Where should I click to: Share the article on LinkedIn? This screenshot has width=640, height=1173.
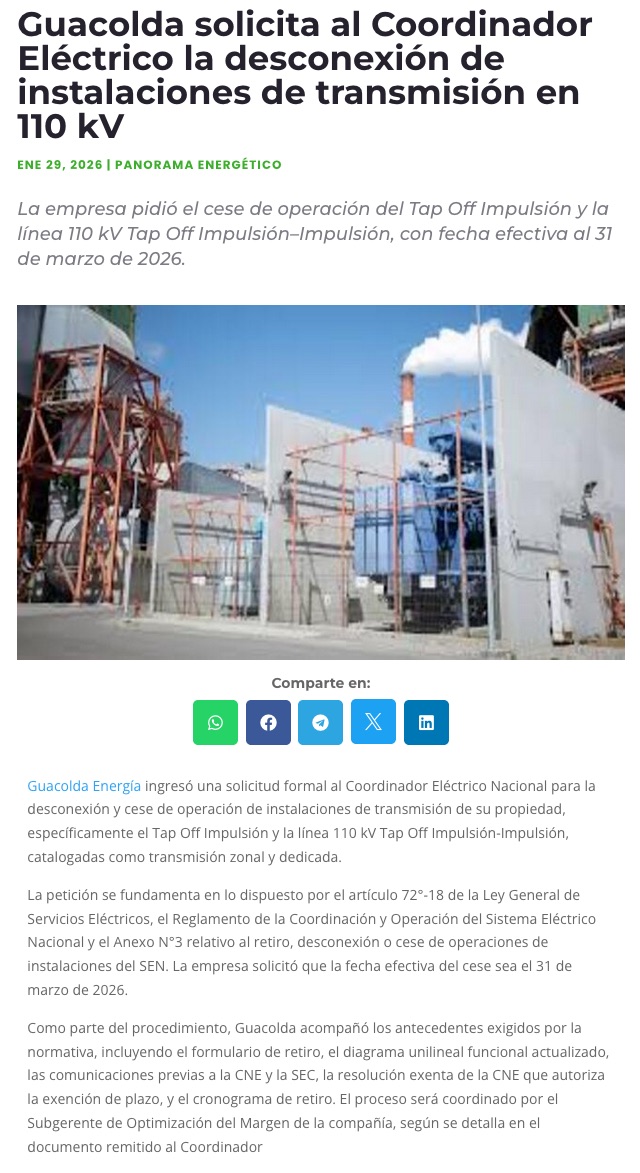[426, 722]
